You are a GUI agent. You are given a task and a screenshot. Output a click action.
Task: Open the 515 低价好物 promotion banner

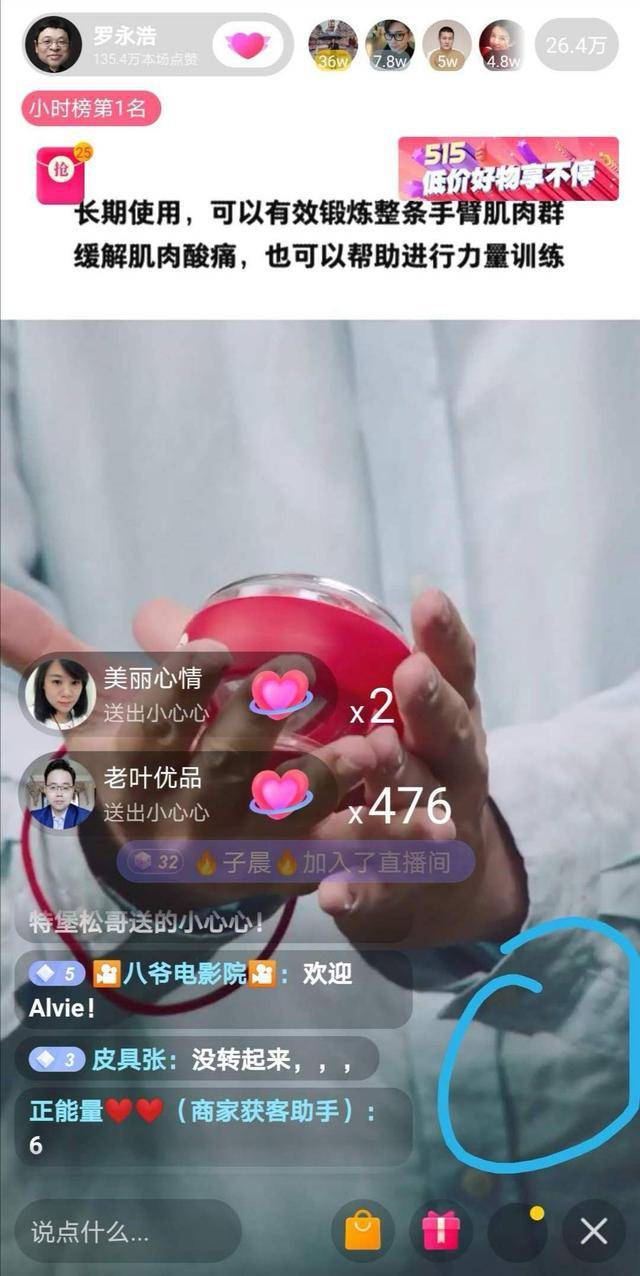click(x=508, y=168)
